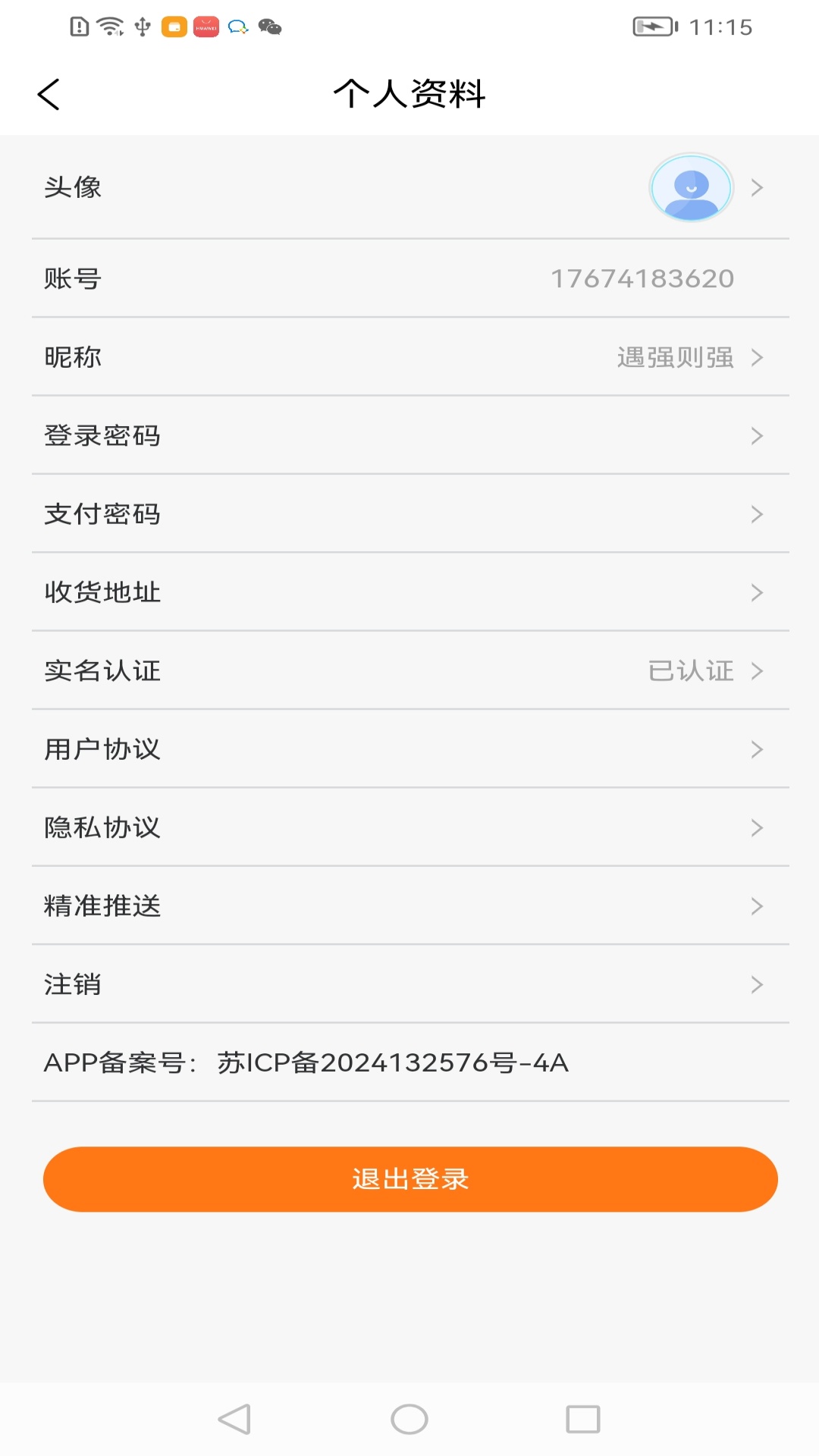
Task: Open the 精准推送 push settings
Action: 409,905
